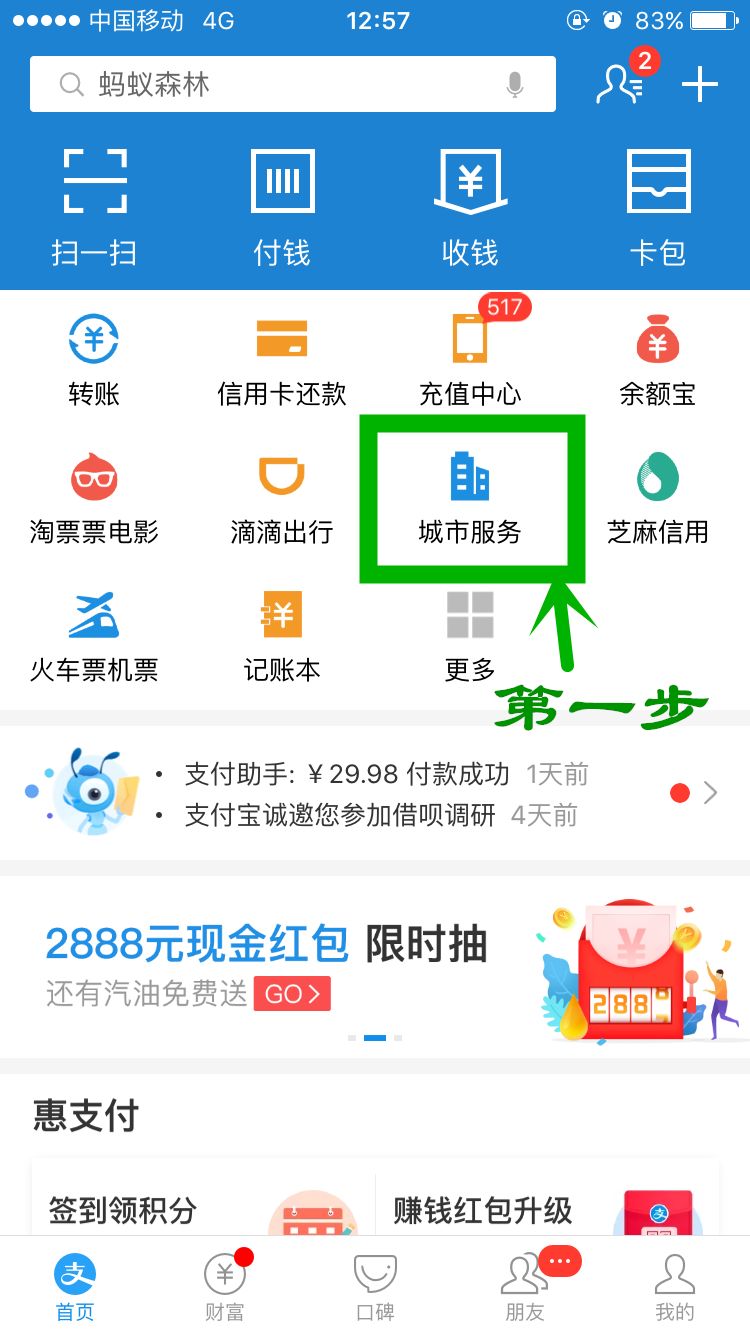Open 信用卡还款
Viewport: 750px width, 1334px height.
pos(282,358)
